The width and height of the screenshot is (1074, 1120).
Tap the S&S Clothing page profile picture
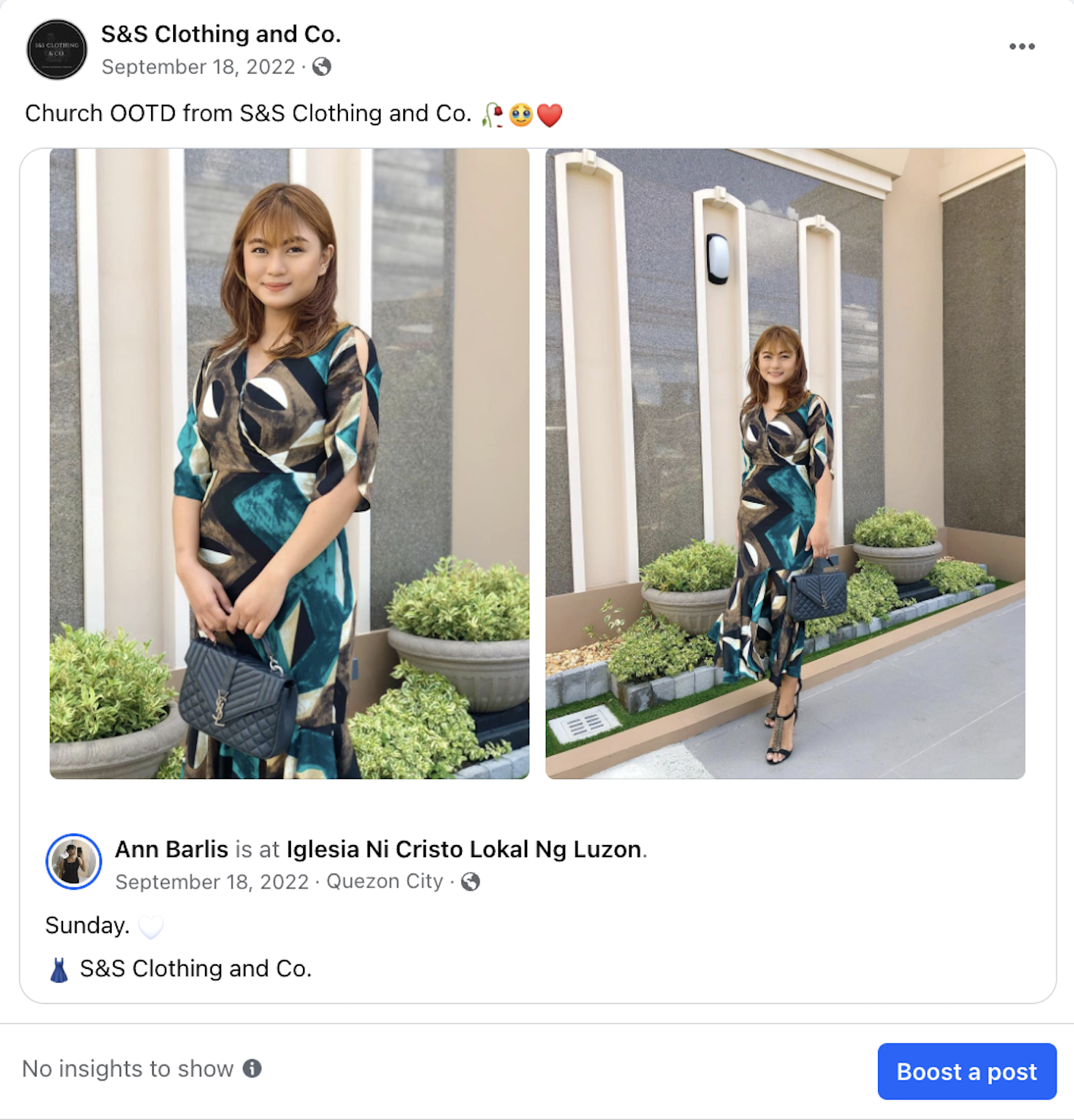click(57, 49)
